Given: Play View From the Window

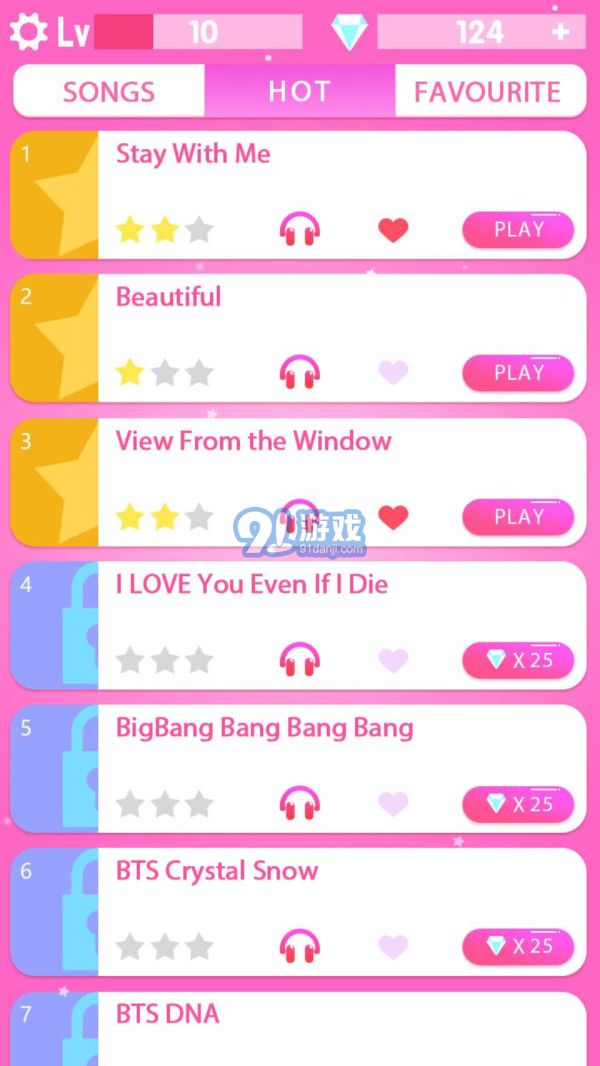Looking at the screenshot, I should pos(518,517).
